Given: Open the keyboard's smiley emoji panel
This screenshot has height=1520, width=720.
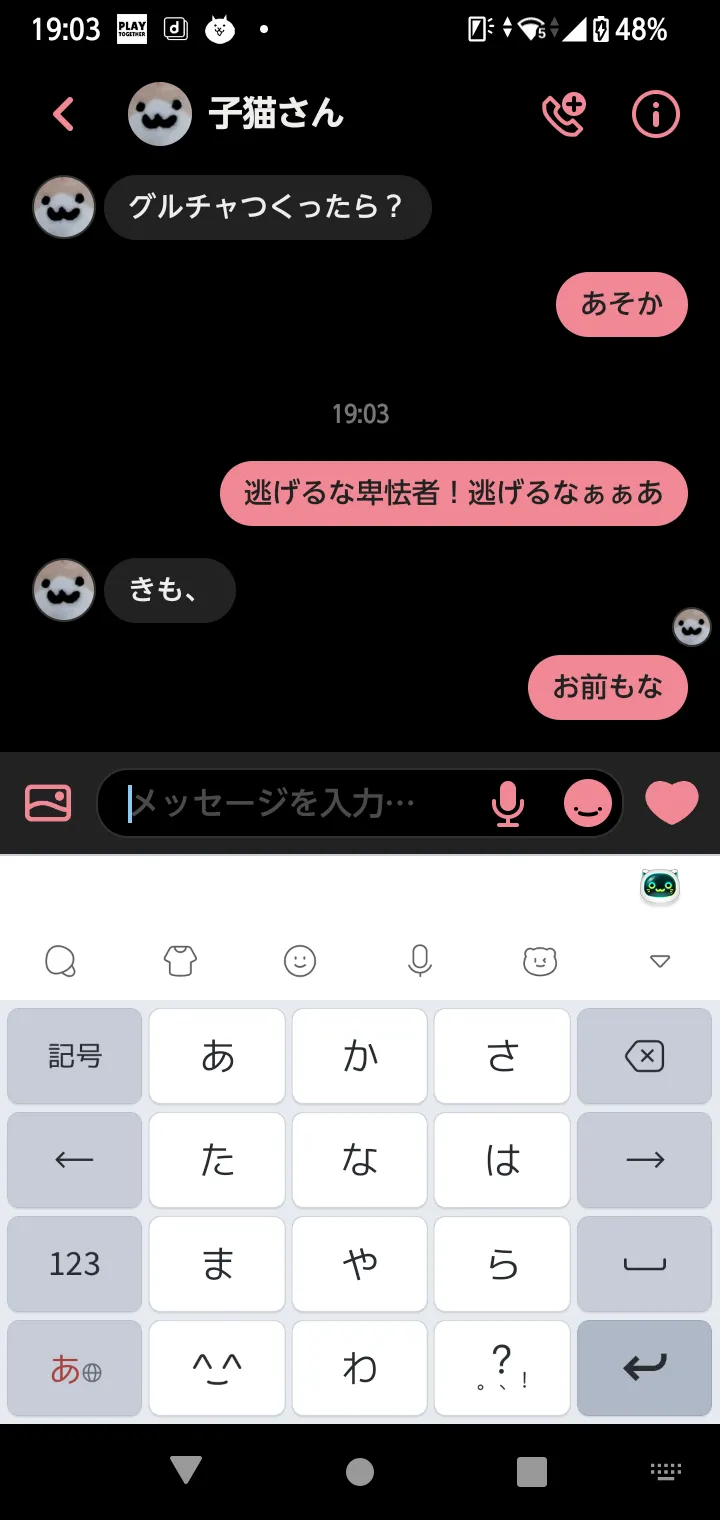Looking at the screenshot, I should (x=300, y=961).
